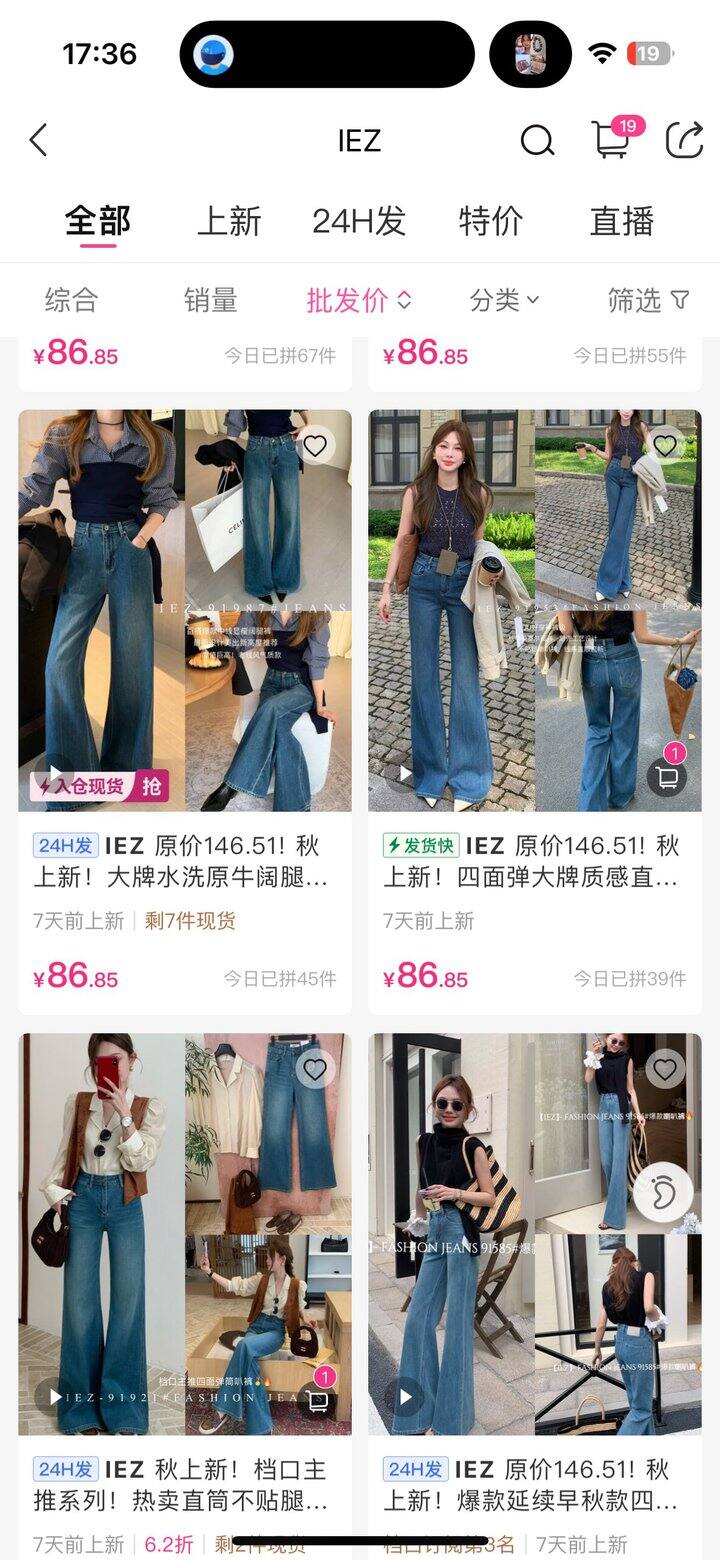Add the 四面弹大牌质感直 jeans to cart

point(666,776)
